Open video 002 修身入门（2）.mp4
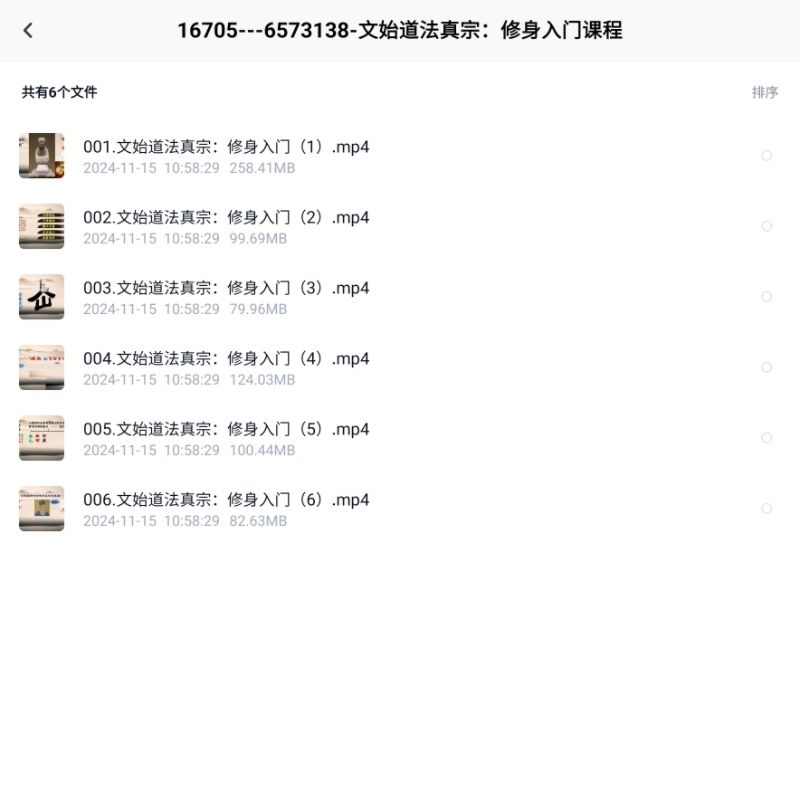Image resolution: width=800 pixels, height=800 pixels. 226,218
